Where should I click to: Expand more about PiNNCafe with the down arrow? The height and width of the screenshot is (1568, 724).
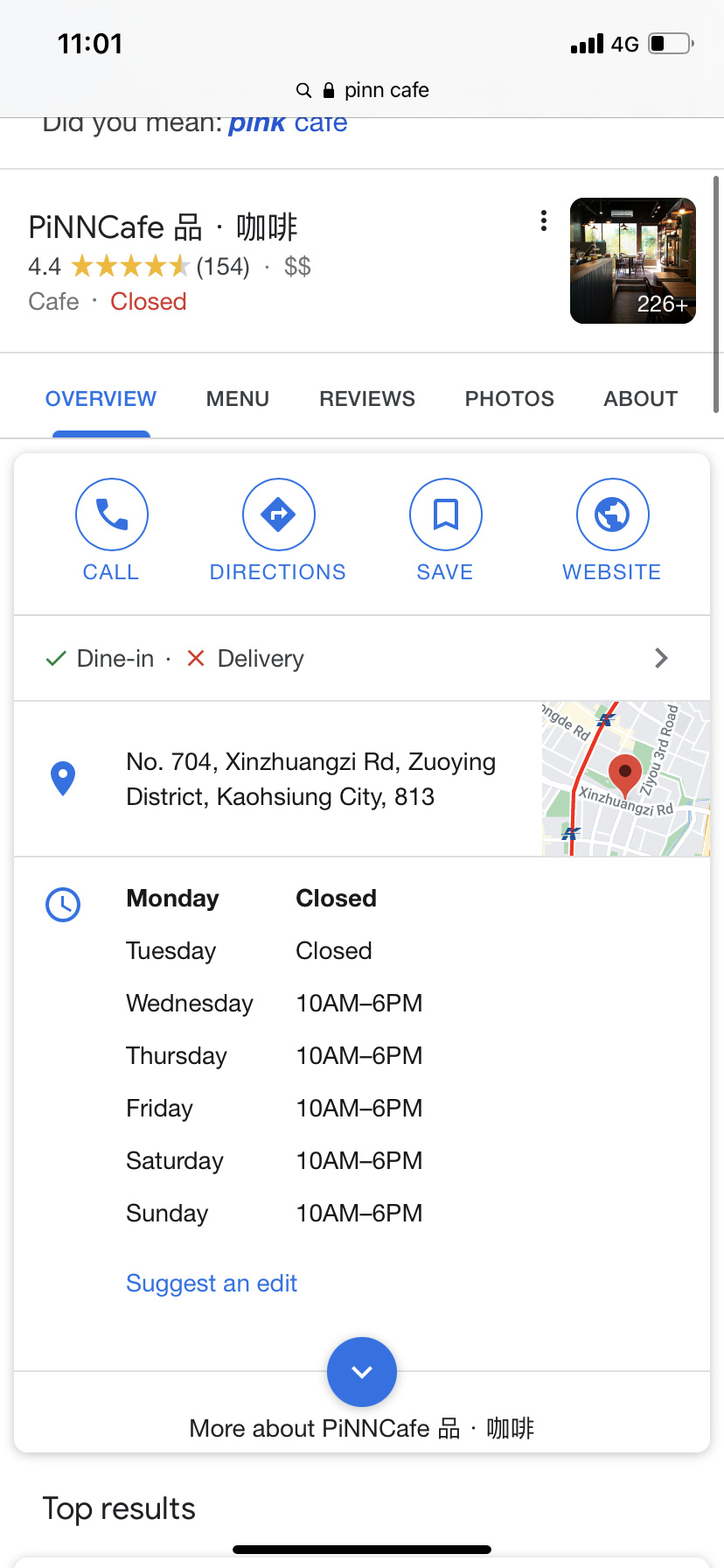[362, 1372]
